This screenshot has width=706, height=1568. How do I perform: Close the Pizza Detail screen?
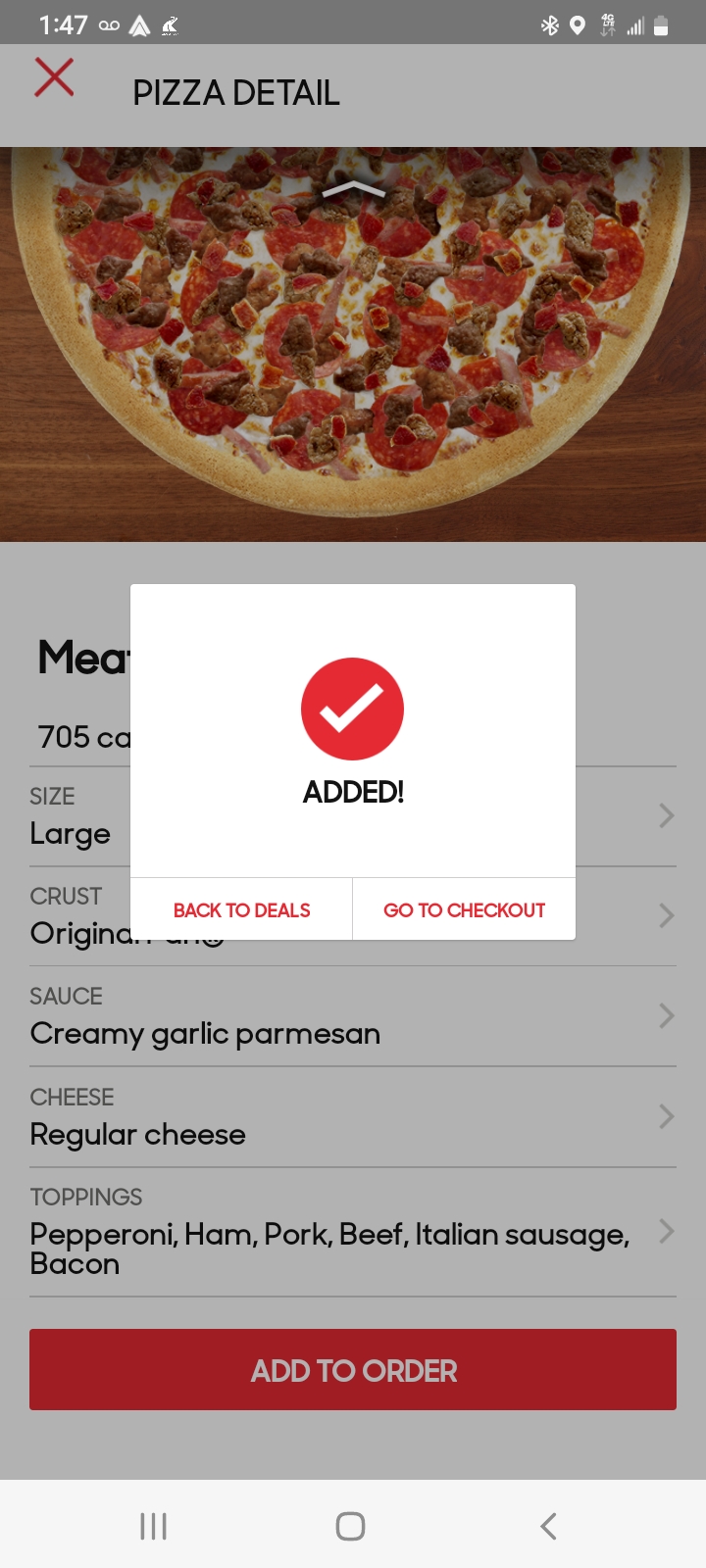(54, 77)
